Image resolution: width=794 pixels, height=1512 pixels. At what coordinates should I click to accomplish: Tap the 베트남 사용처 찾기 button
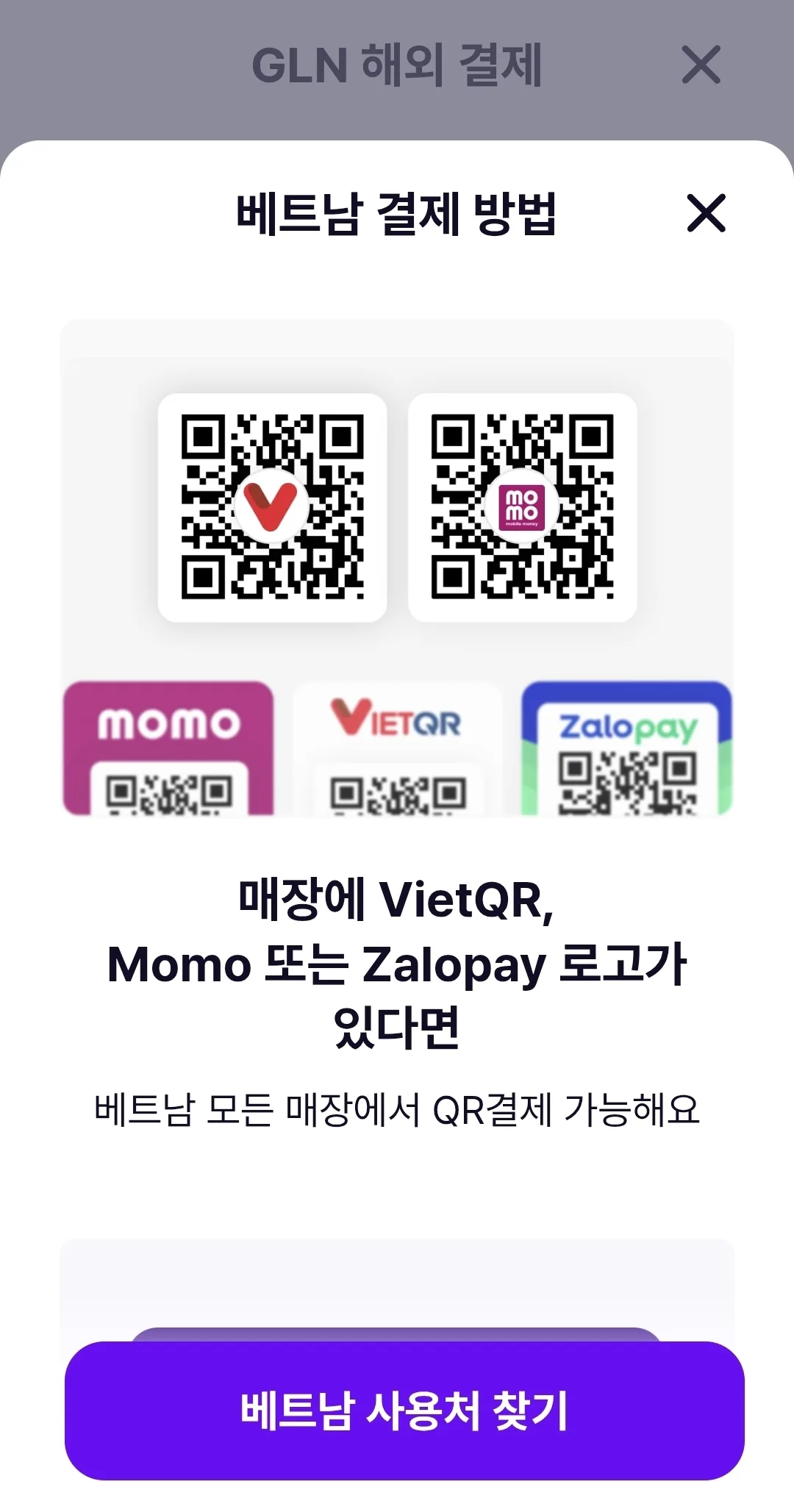[404, 1411]
